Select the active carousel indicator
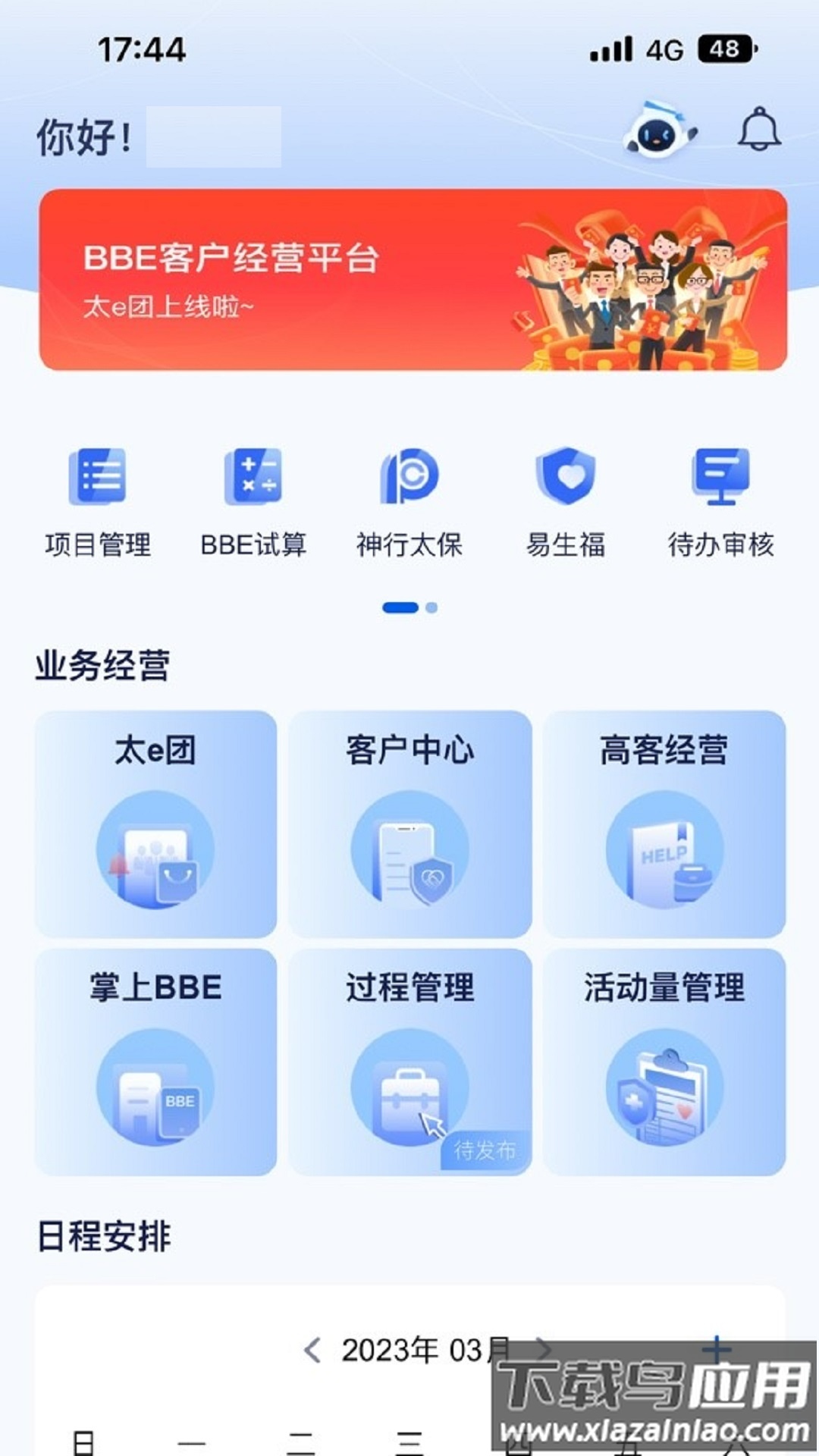Screen dimensions: 819x1456 (400, 607)
